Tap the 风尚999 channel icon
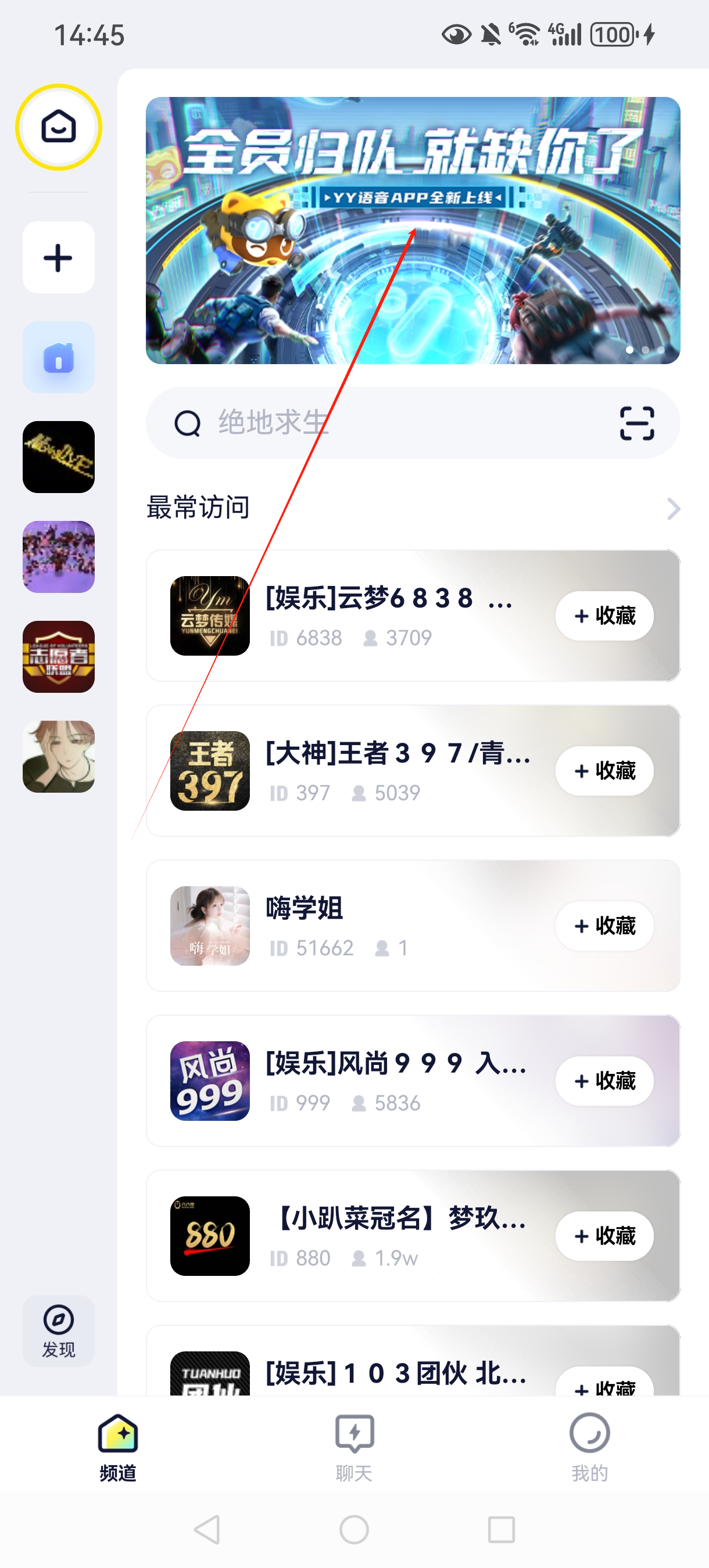Viewport: 709px width, 1568px height. (209, 1081)
